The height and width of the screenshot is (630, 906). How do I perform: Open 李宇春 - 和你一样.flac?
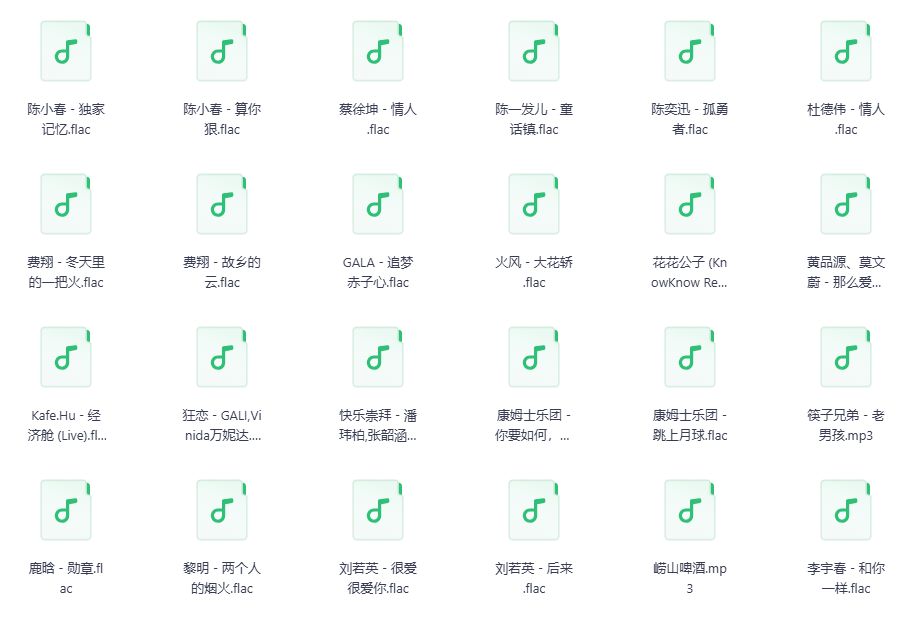coord(846,510)
